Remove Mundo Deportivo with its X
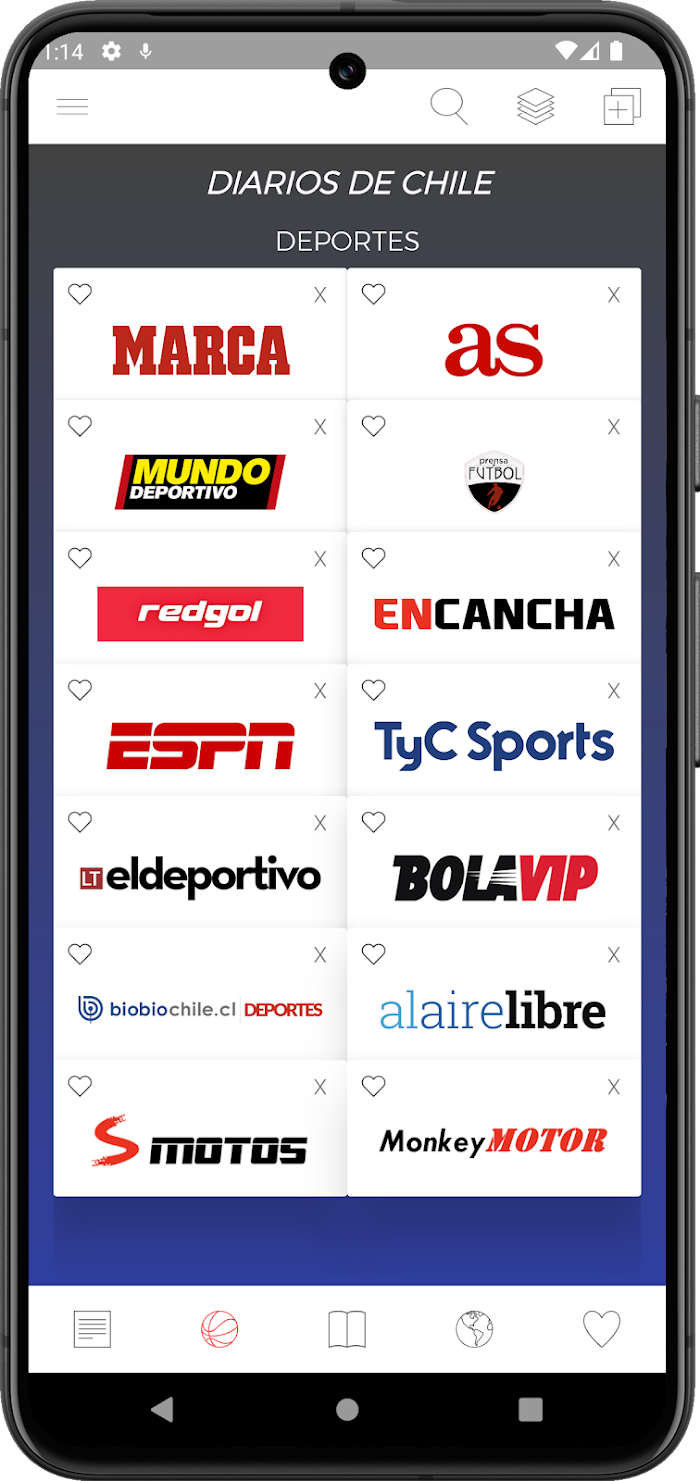 pyautogui.click(x=320, y=427)
